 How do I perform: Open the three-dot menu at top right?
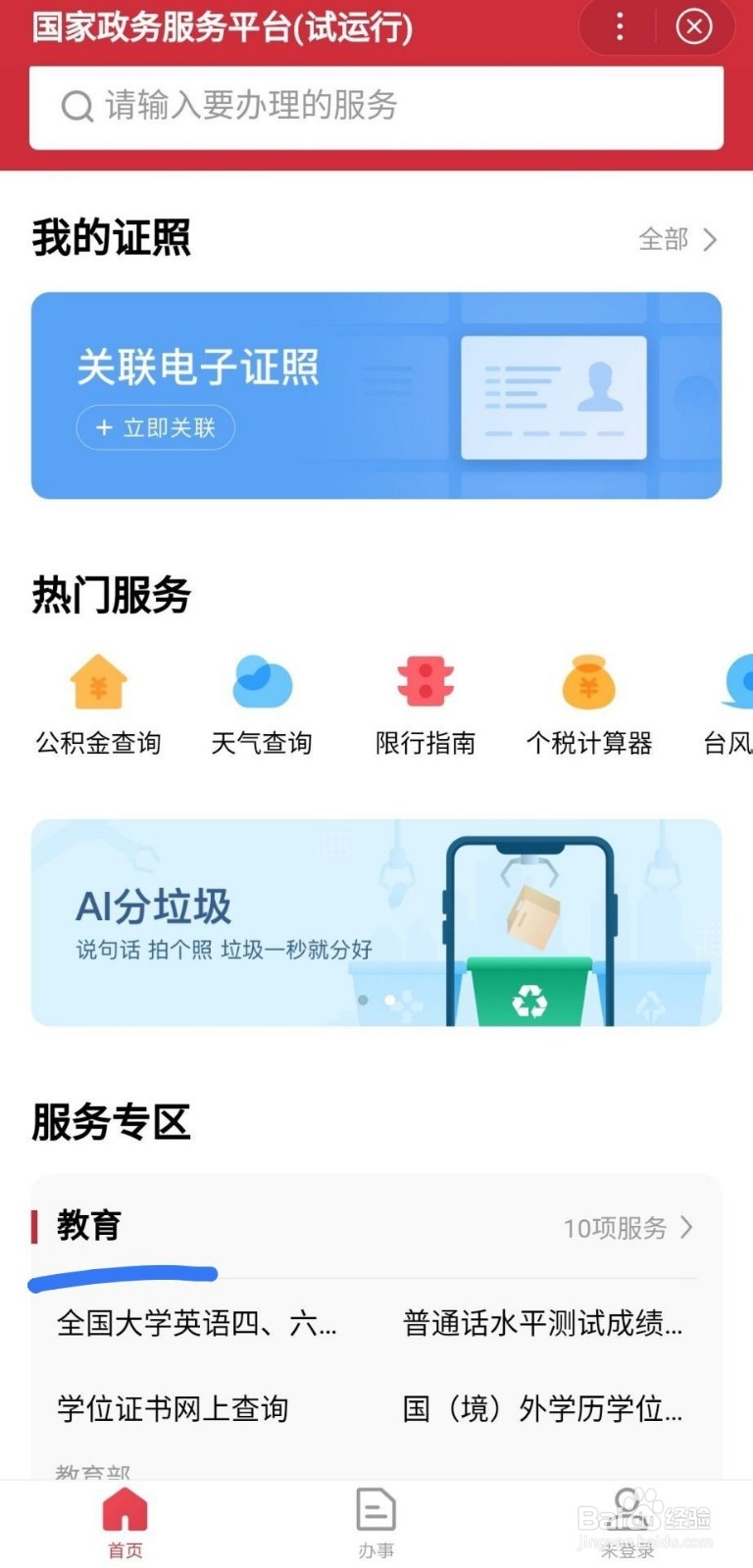[620, 26]
